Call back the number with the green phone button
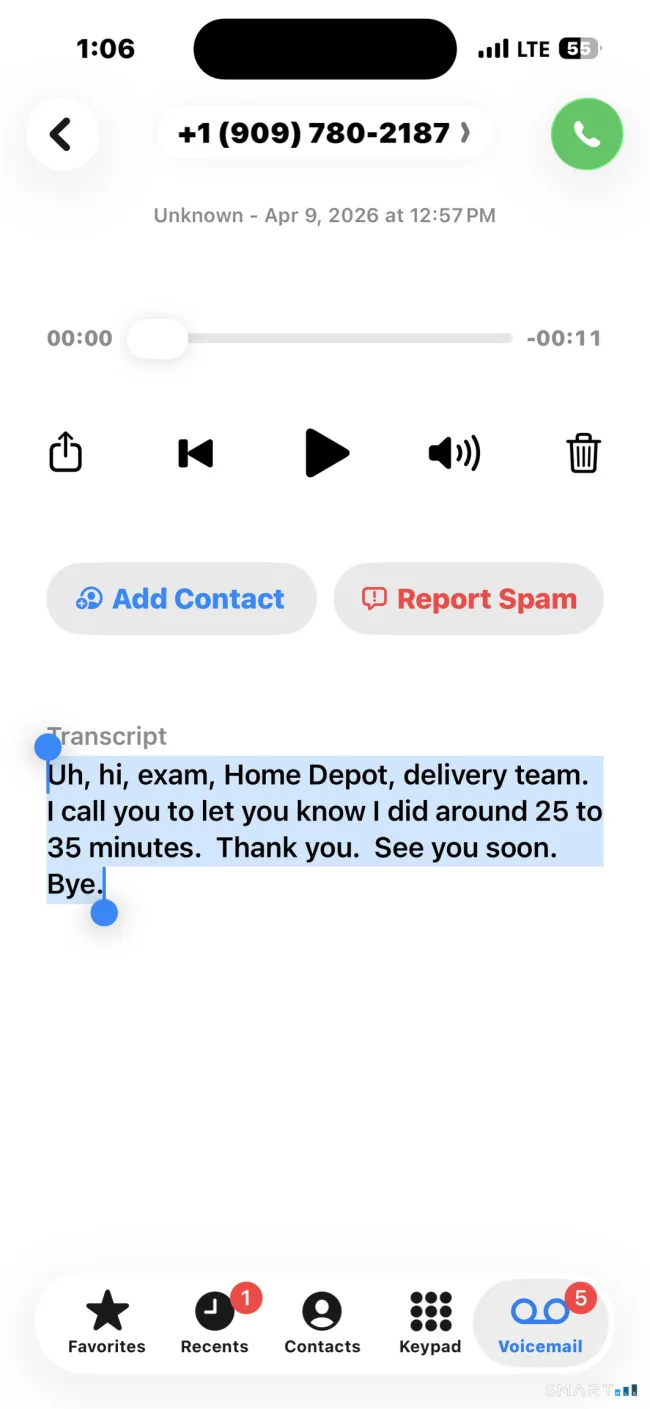 click(x=586, y=134)
